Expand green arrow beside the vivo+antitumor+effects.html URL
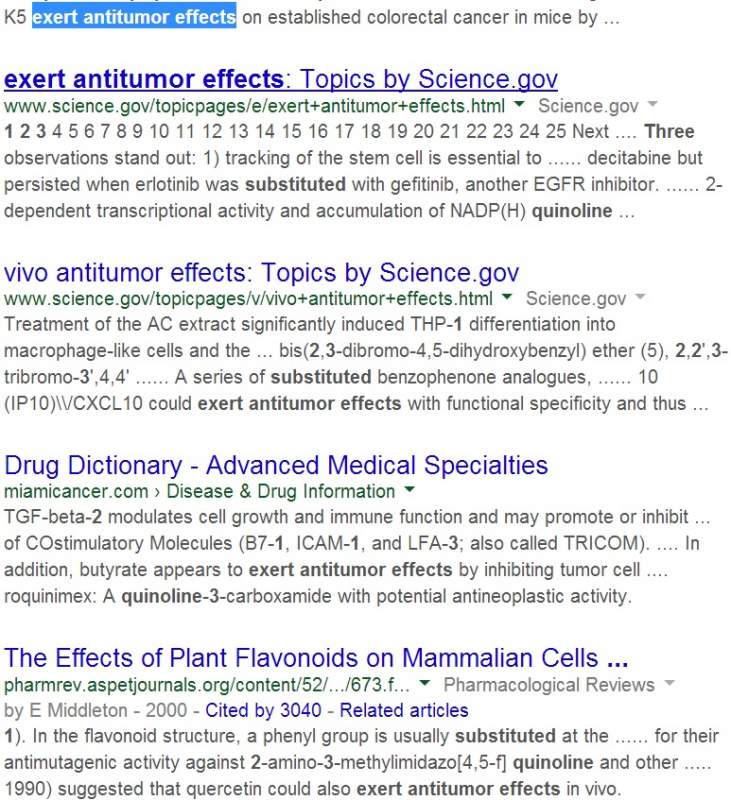 pos(507,299)
